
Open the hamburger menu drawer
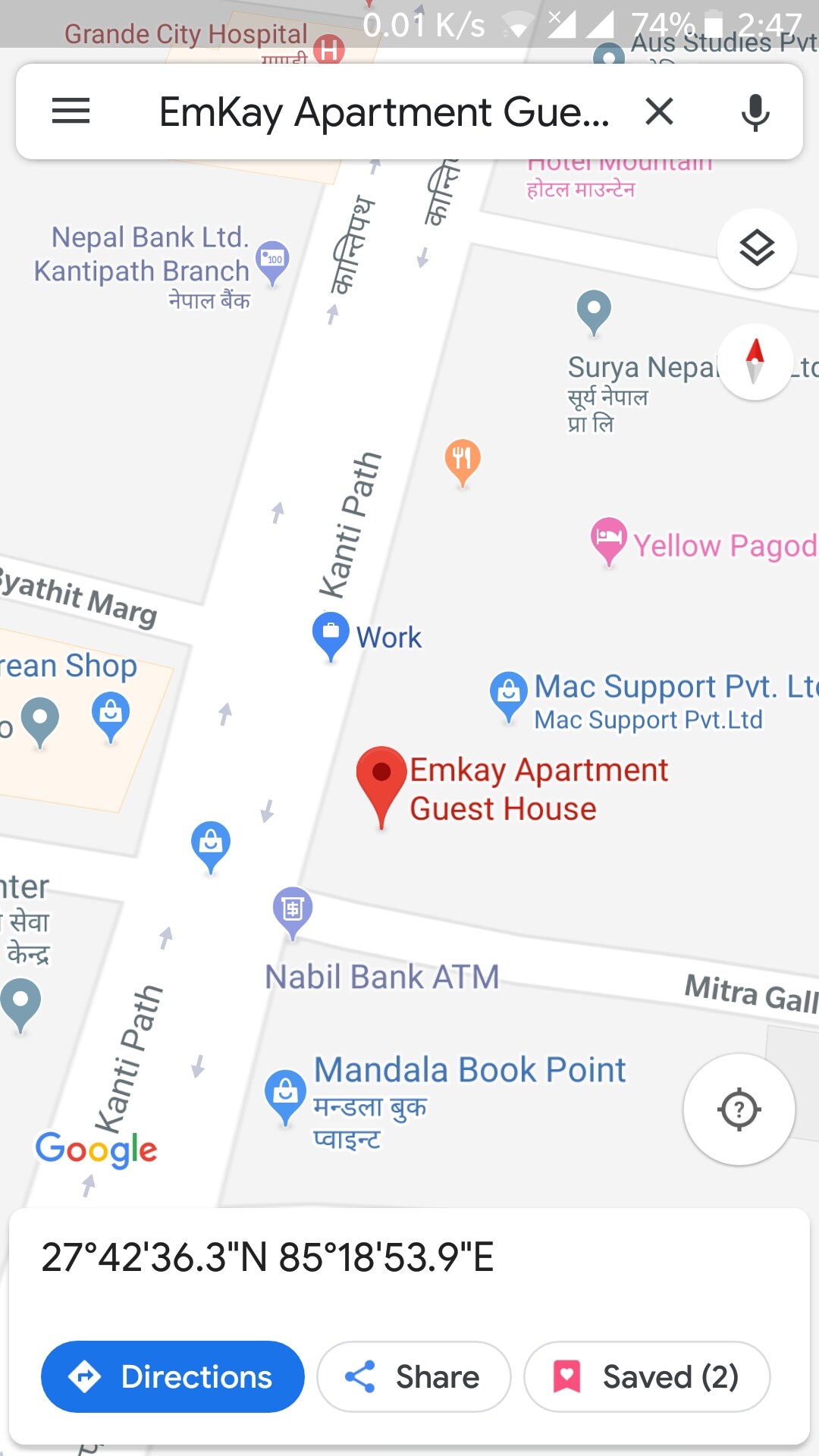pyautogui.click(x=71, y=111)
